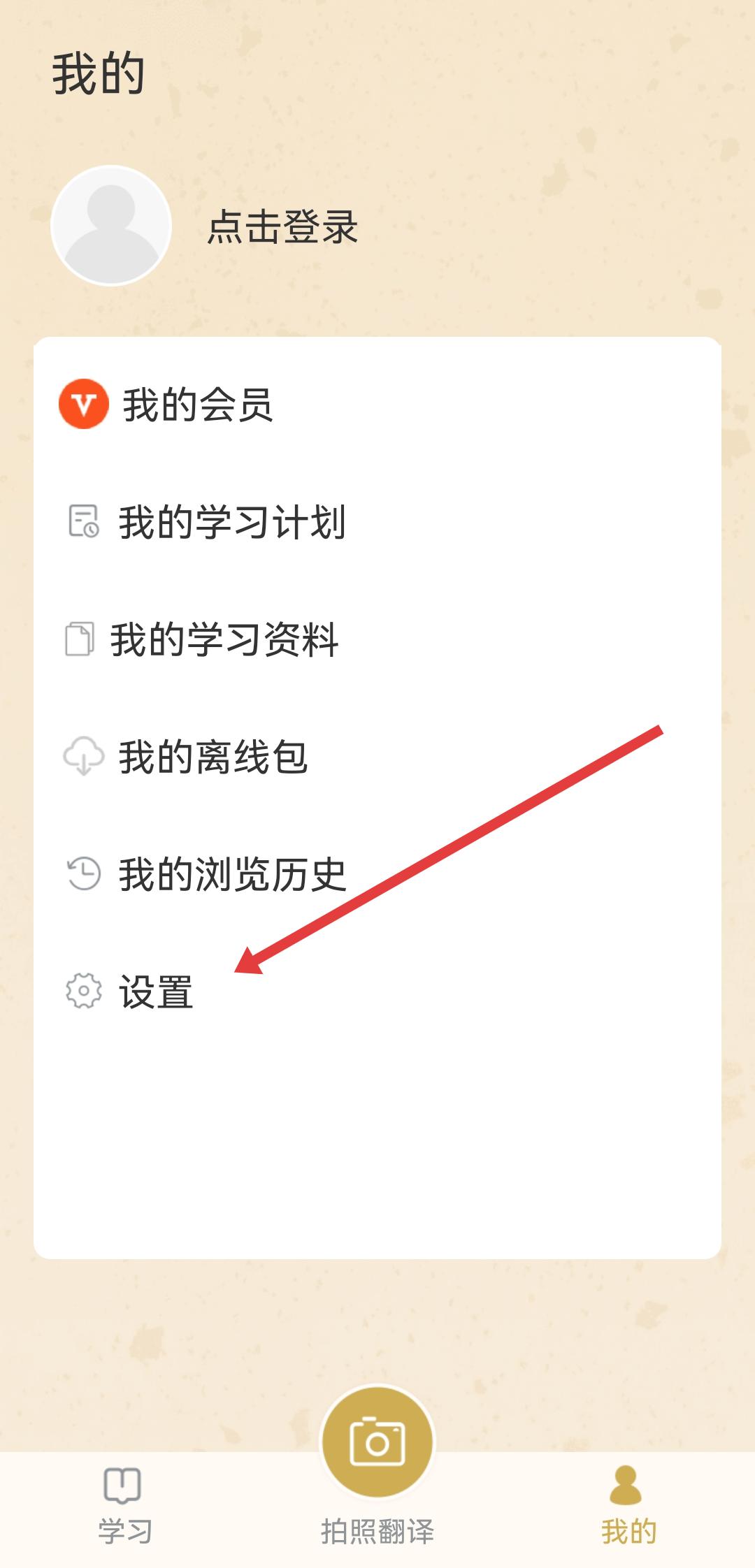The height and width of the screenshot is (1568, 755).
Task: Open 设置 settings
Action: (x=155, y=992)
